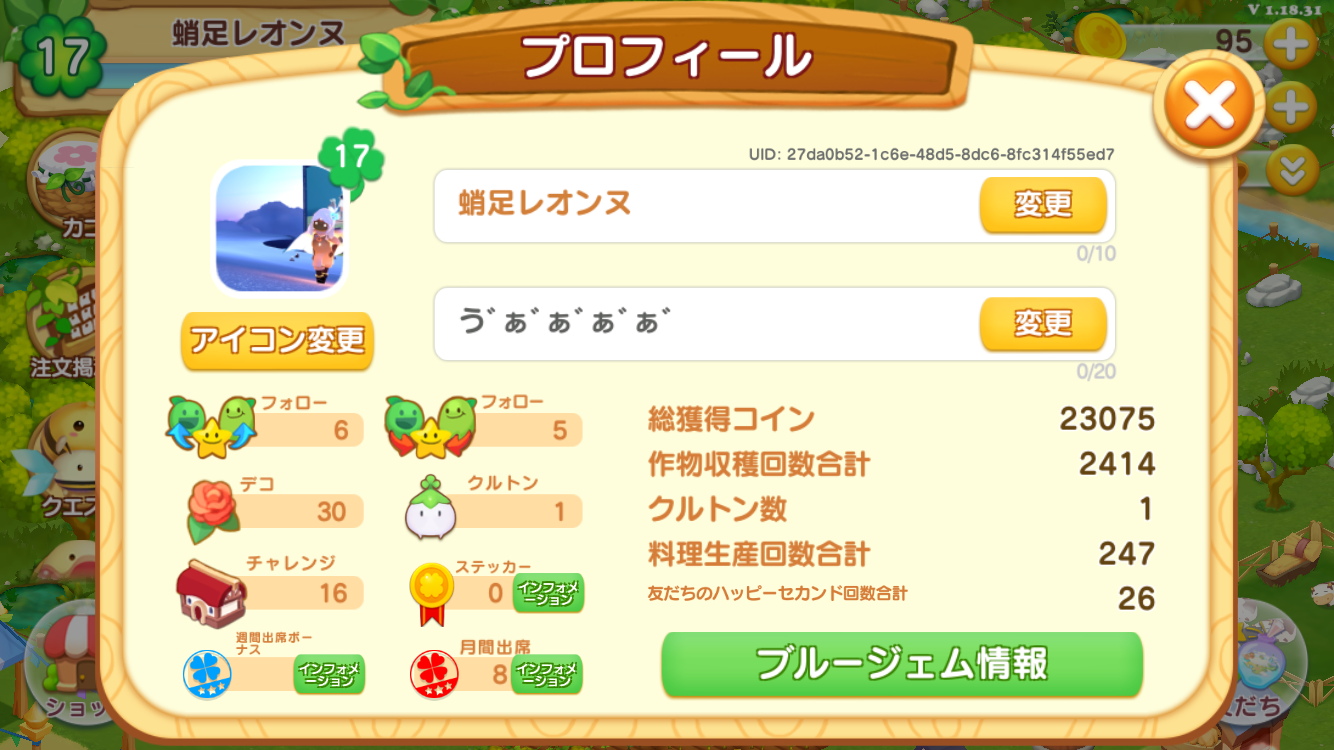Image resolution: width=1334 pixels, height=750 pixels.
Task: Tap the アイコン変更 button
Action: pos(277,341)
